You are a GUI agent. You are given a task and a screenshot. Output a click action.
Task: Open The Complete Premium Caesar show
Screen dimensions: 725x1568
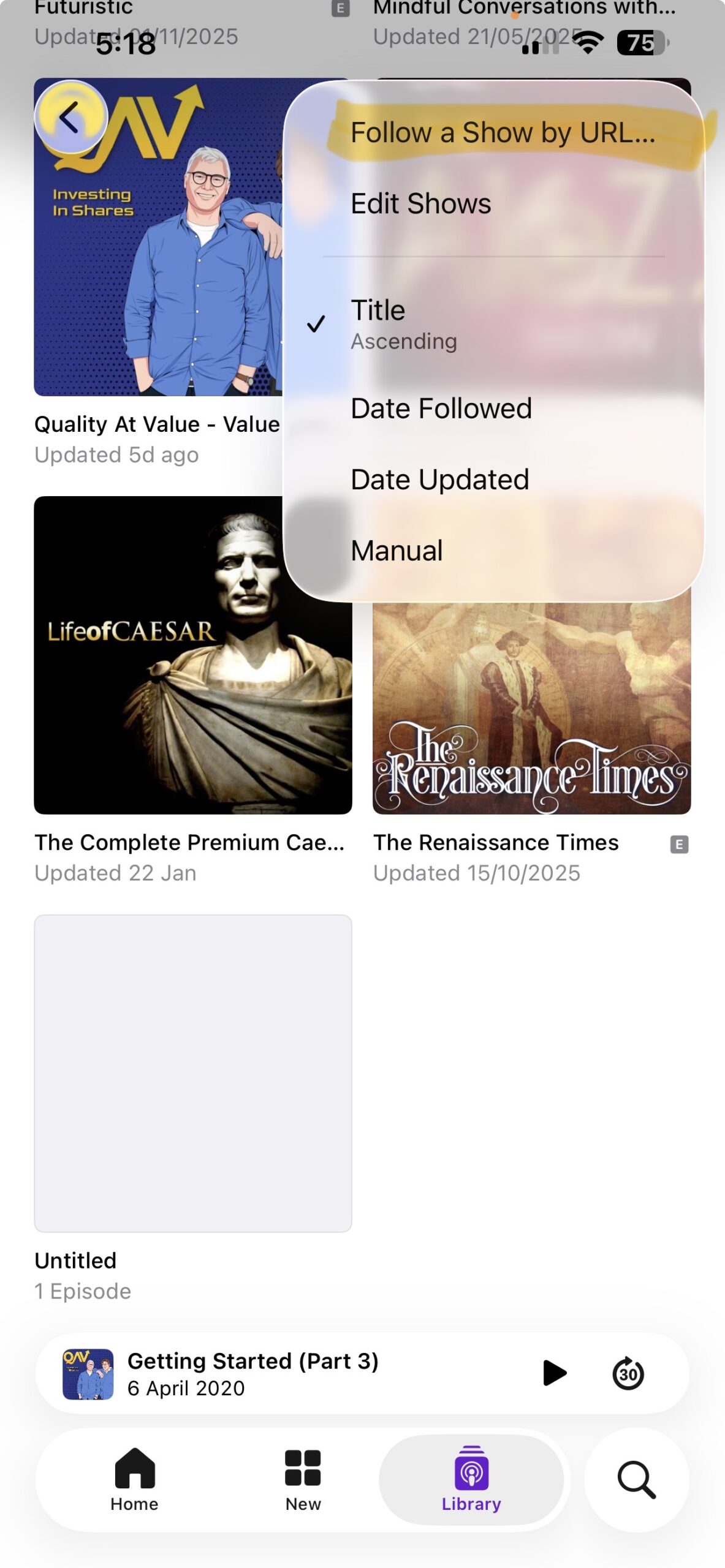(x=192, y=655)
